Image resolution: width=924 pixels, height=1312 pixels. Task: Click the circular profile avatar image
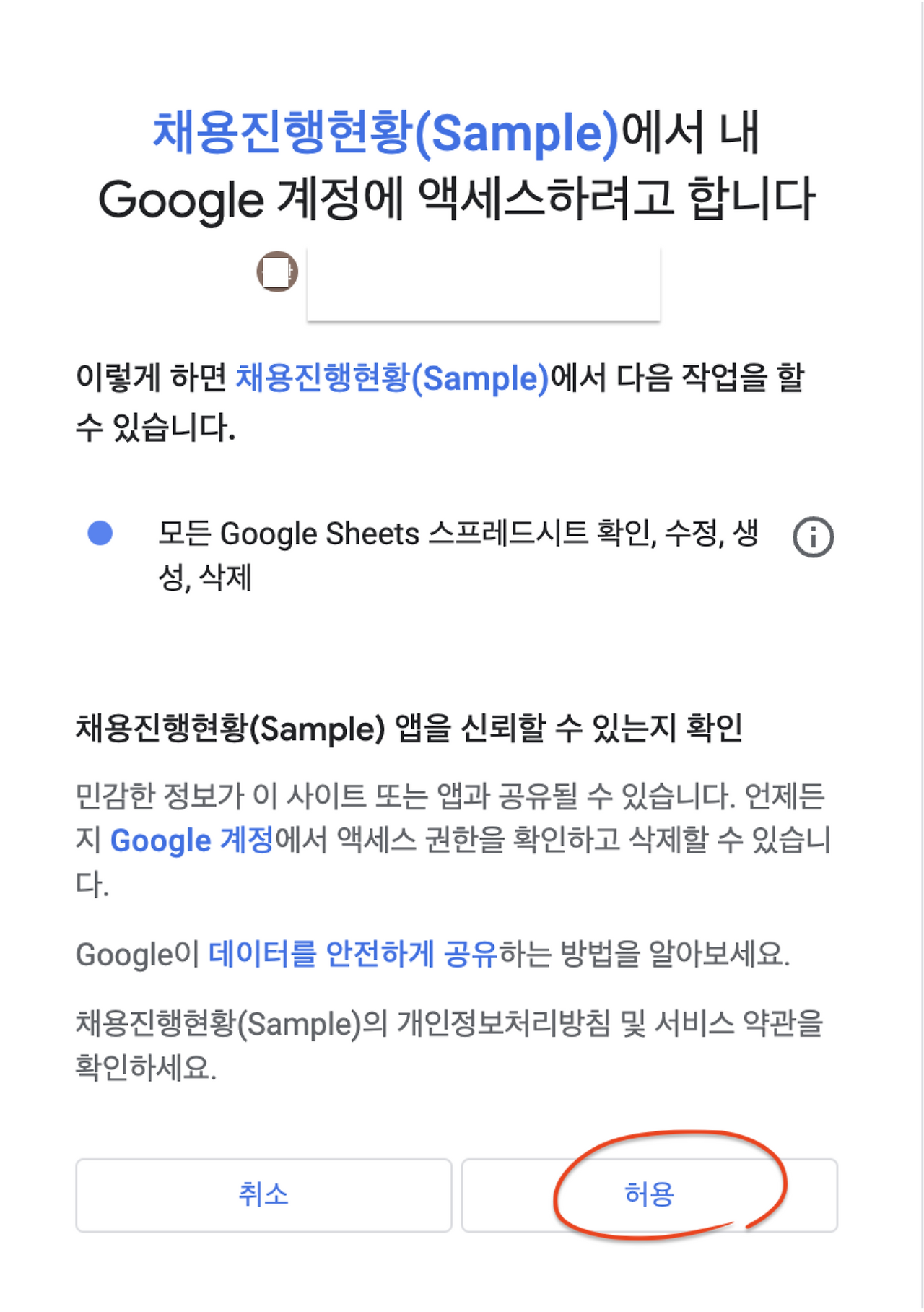(277, 273)
